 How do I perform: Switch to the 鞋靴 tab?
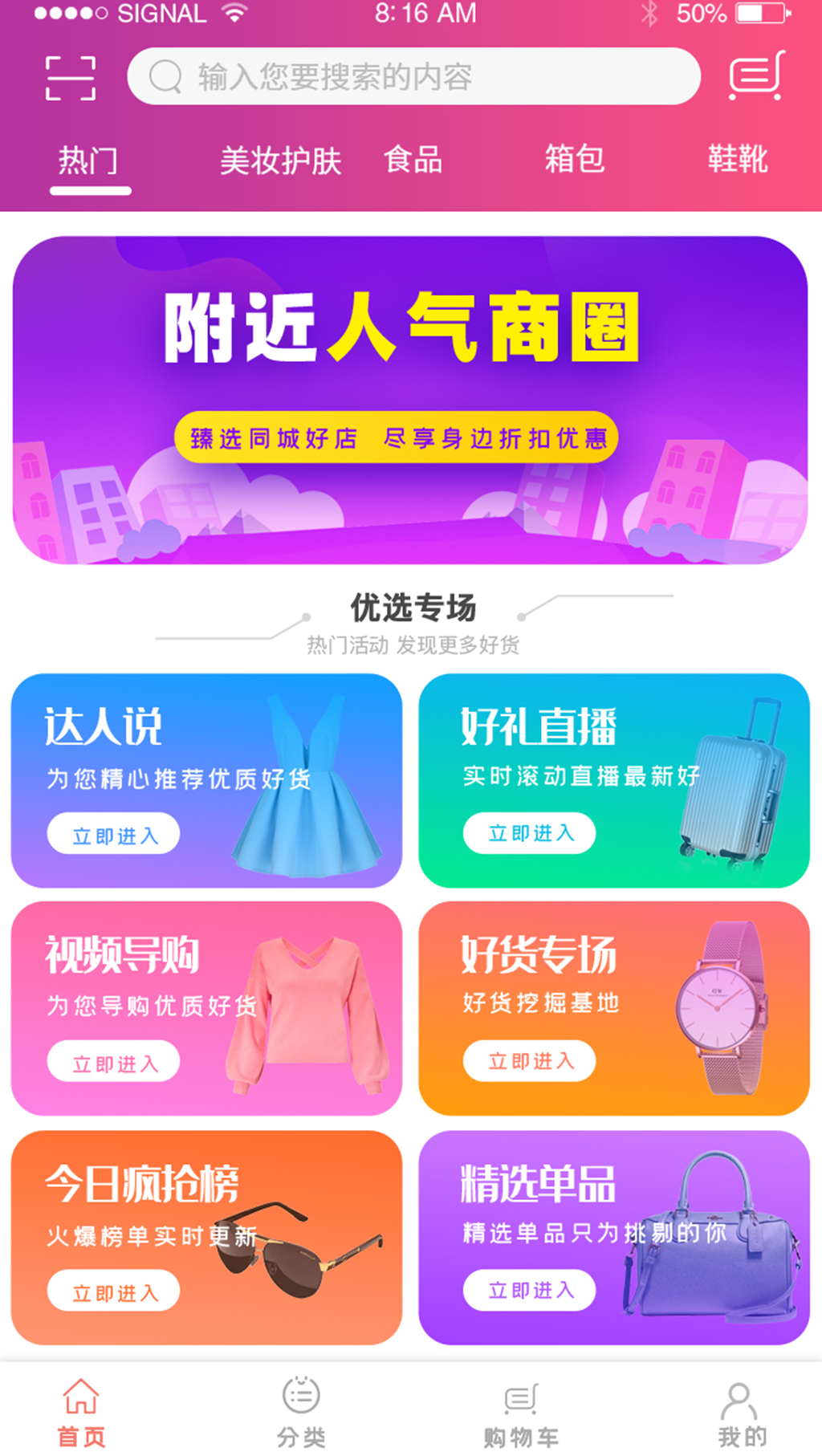coord(738,159)
